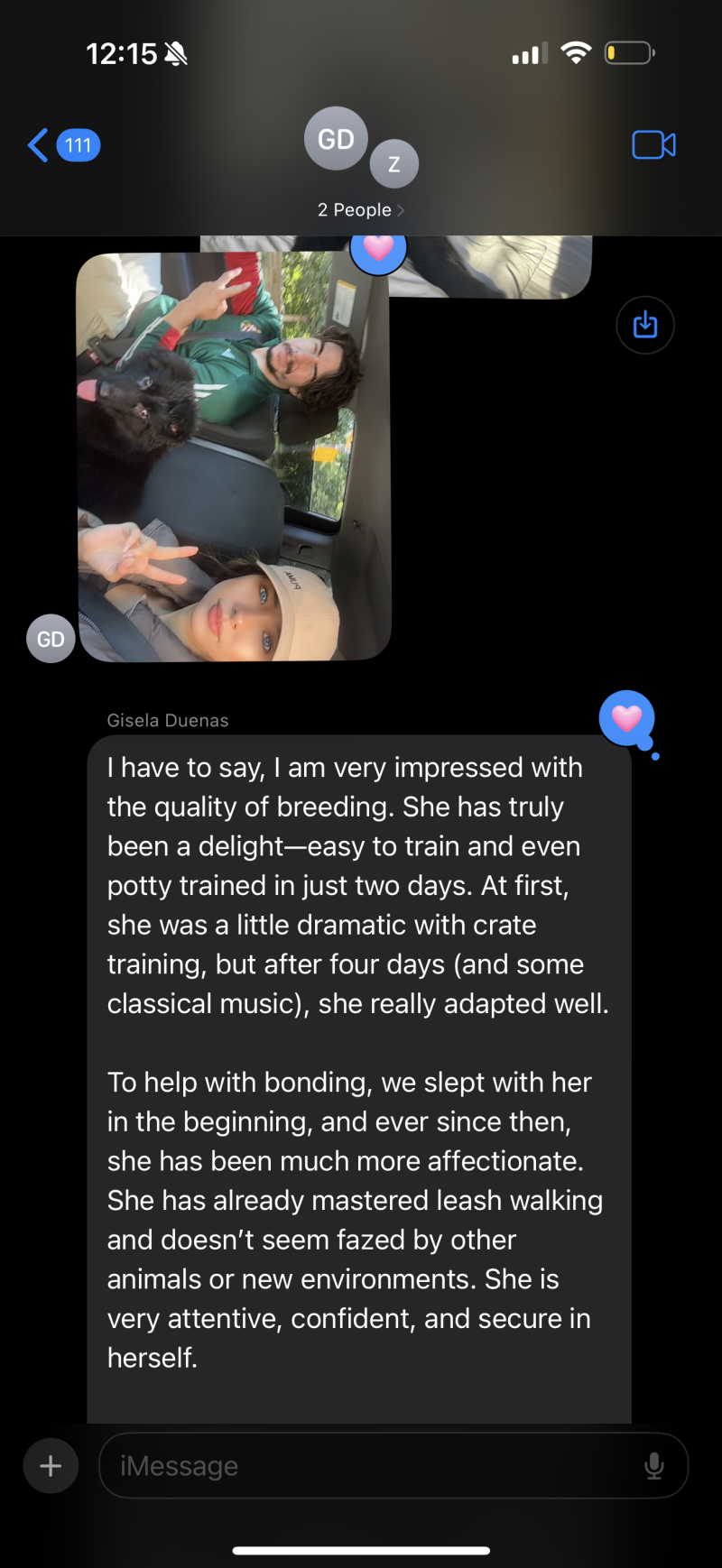The height and width of the screenshot is (1568, 722).
Task: View the heart reaction on Gisela's text message
Action: (x=627, y=719)
